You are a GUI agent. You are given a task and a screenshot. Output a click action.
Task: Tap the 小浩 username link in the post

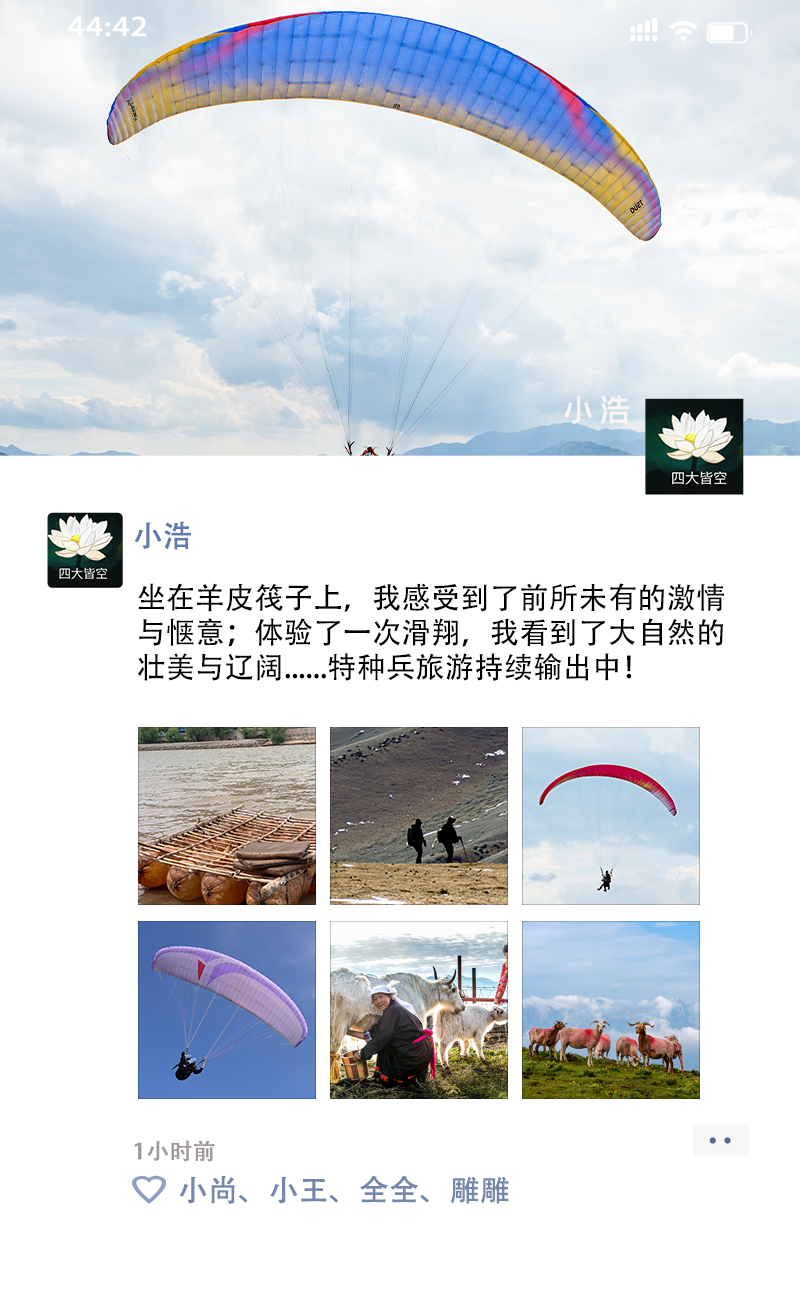pyautogui.click(x=163, y=536)
